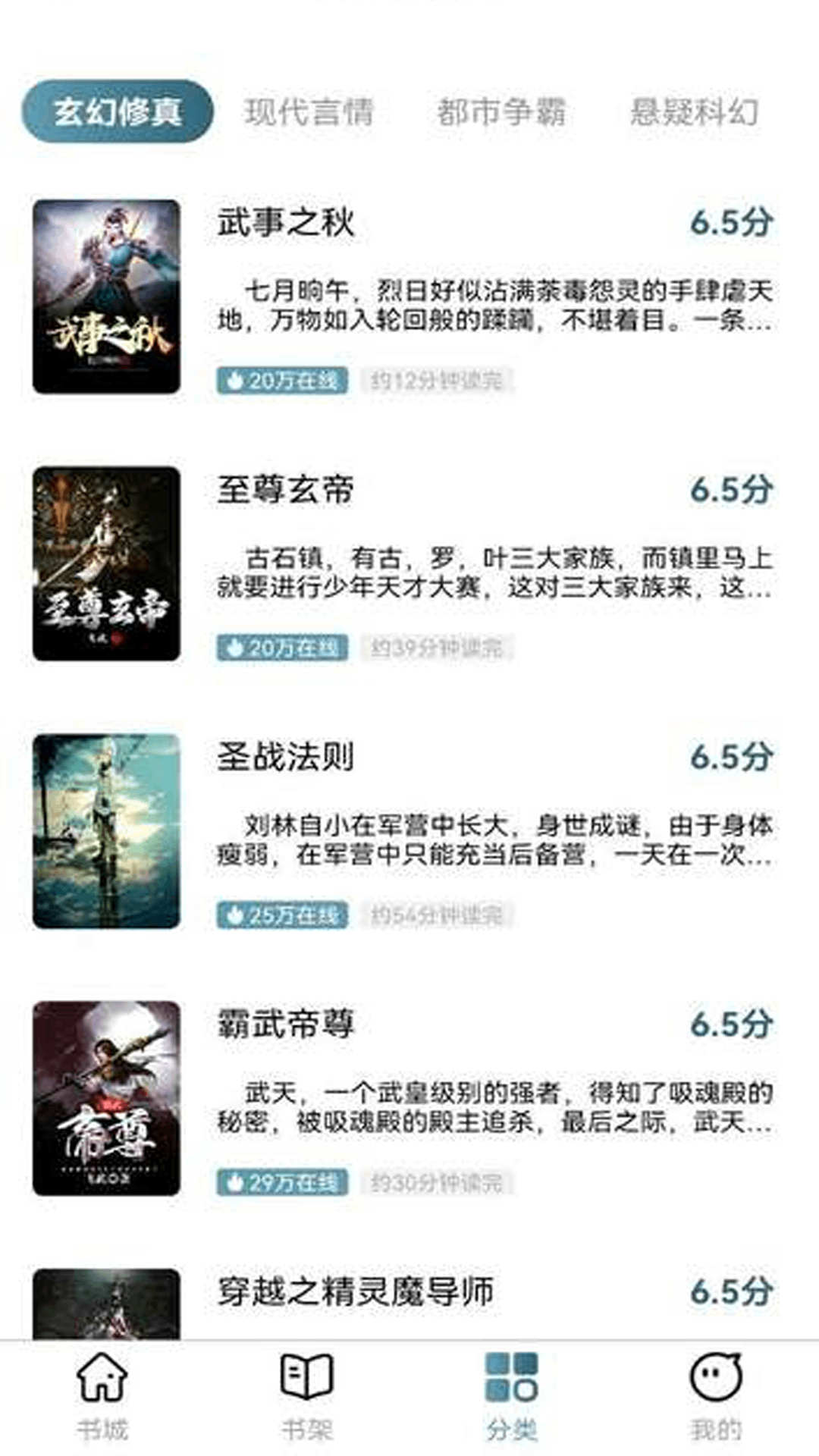819x1456 pixels.
Task: Switch to the 都市争霸 category
Action: [x=501, y=111]
